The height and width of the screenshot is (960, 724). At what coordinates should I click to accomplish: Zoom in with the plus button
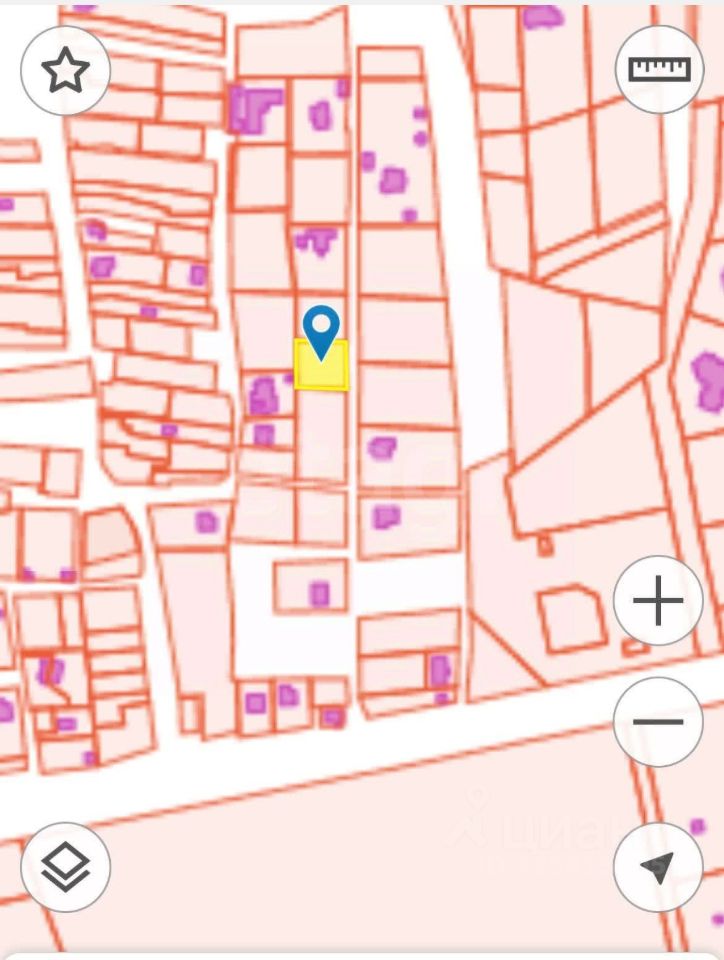658,601
